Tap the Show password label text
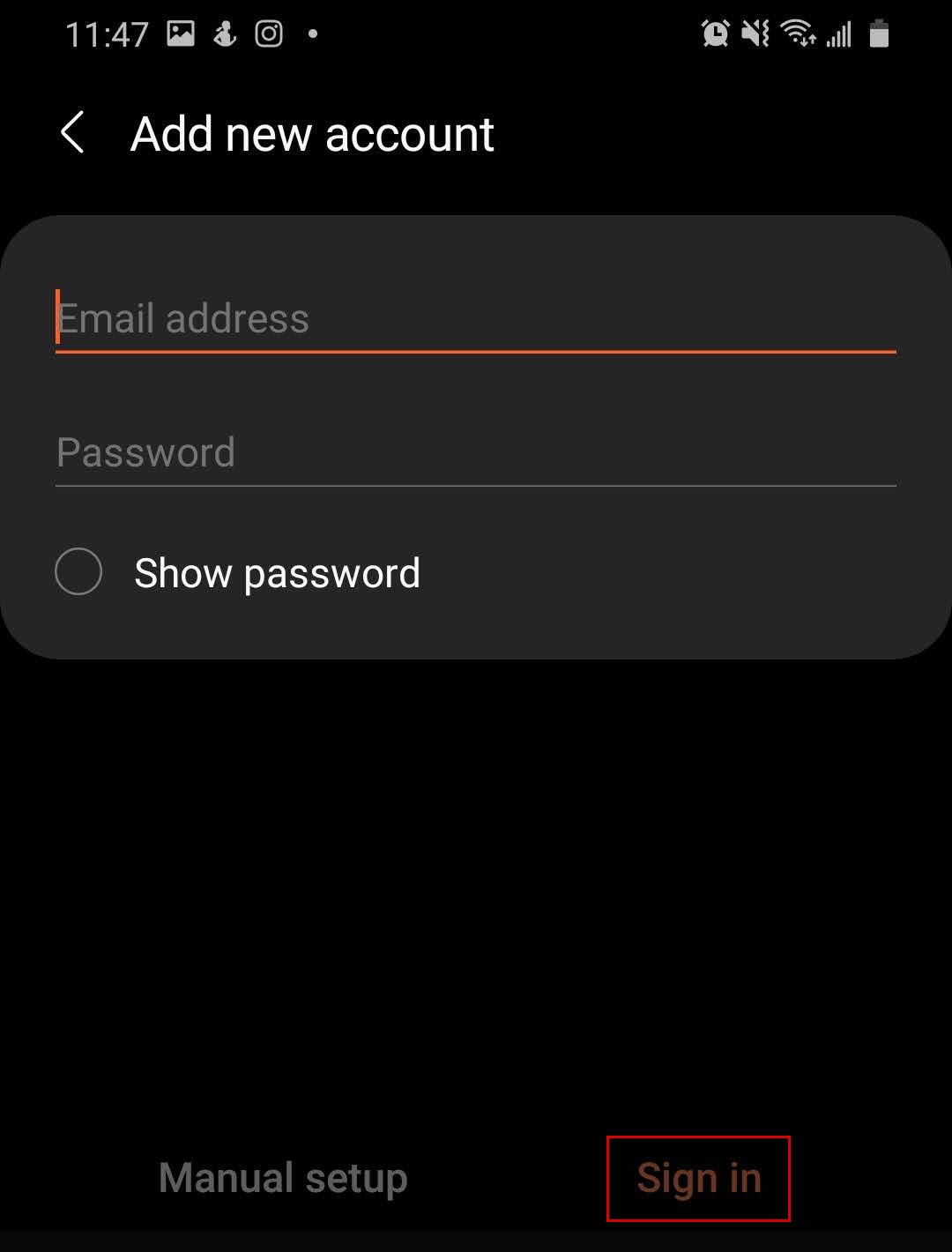Screen dimensions: 952x1252 [277, 573]
